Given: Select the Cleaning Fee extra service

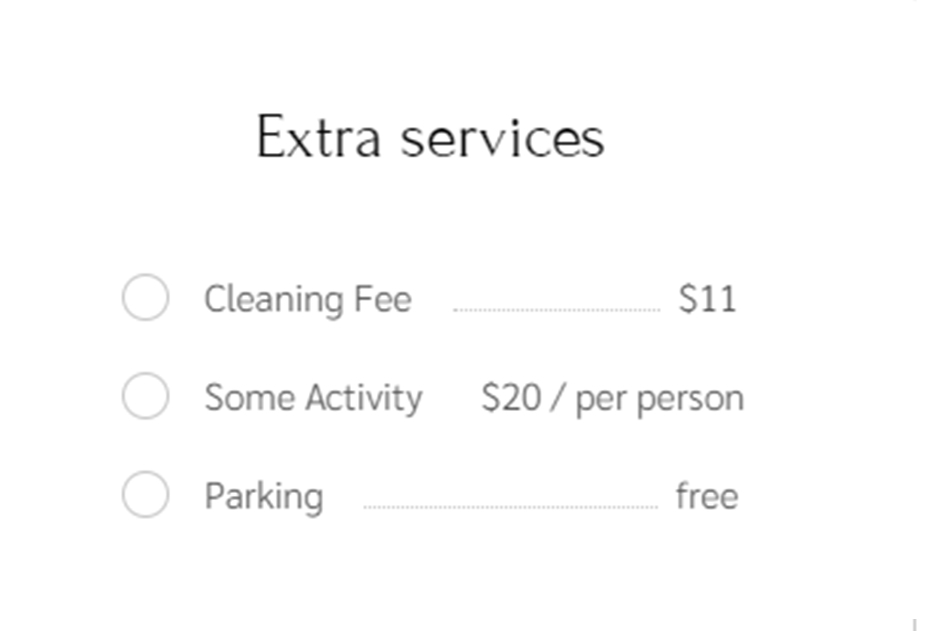Looking at the screenshot, I should [x=145, y=298].
